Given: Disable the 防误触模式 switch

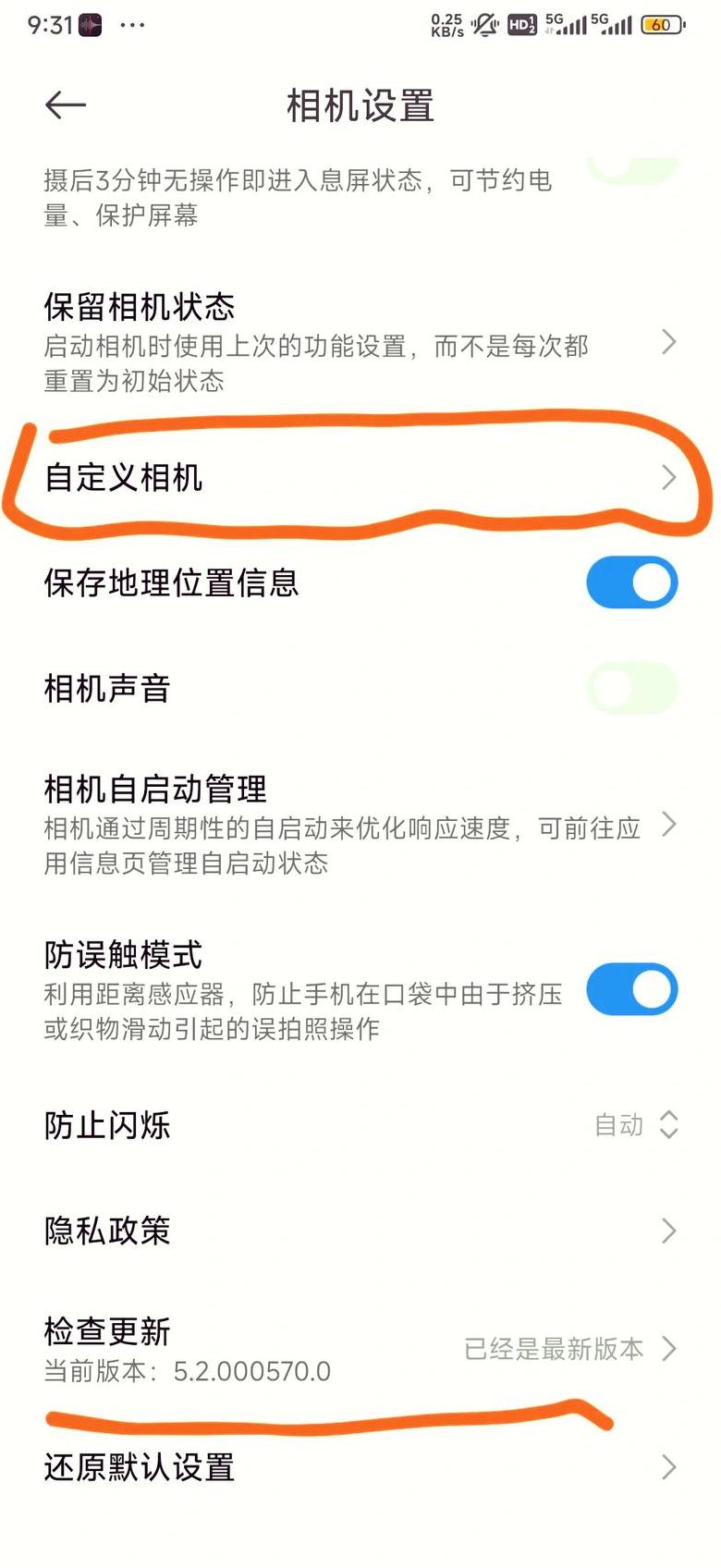Looking at the screenshot, I should pyautogui.click(x=632, y=989).
